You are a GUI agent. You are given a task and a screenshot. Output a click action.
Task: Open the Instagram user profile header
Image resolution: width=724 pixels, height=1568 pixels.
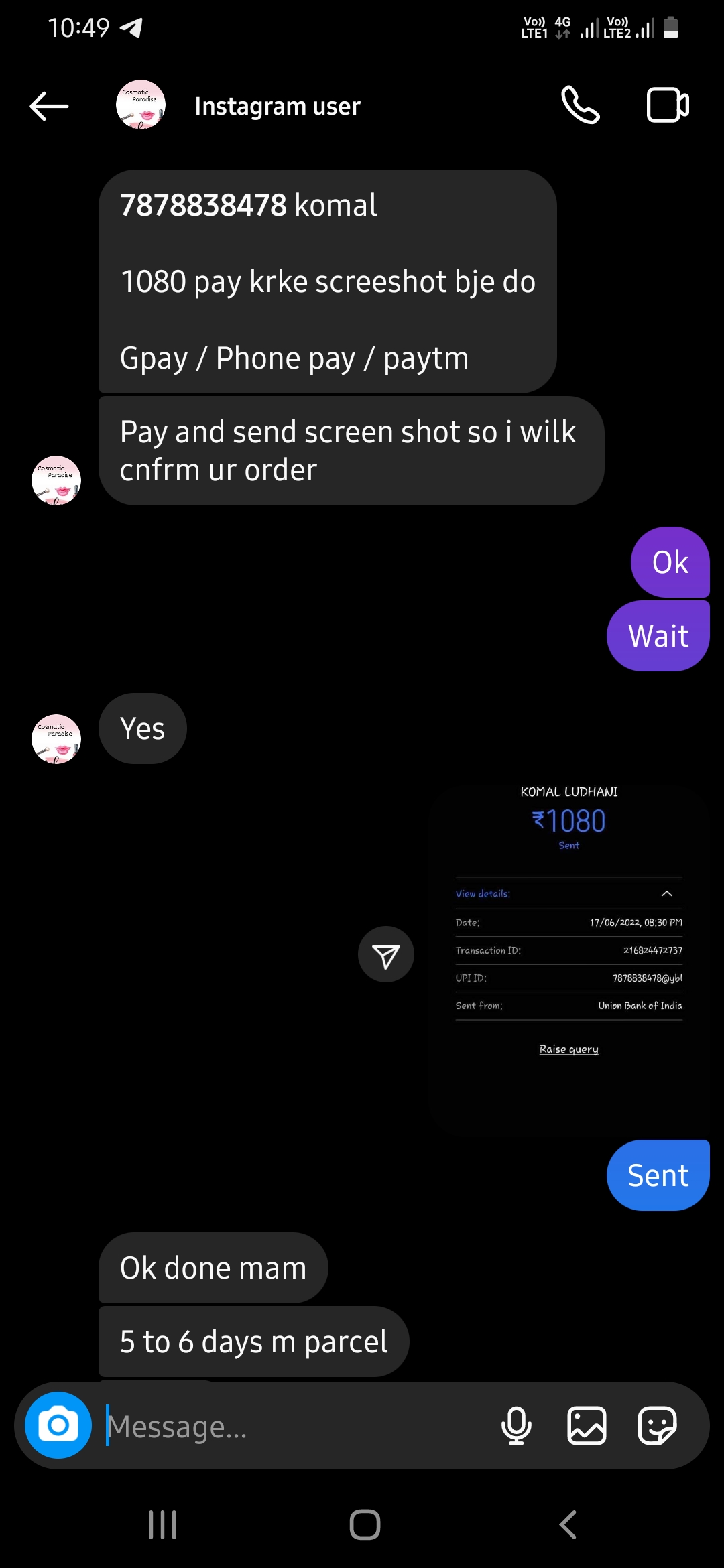click(277, 106)
